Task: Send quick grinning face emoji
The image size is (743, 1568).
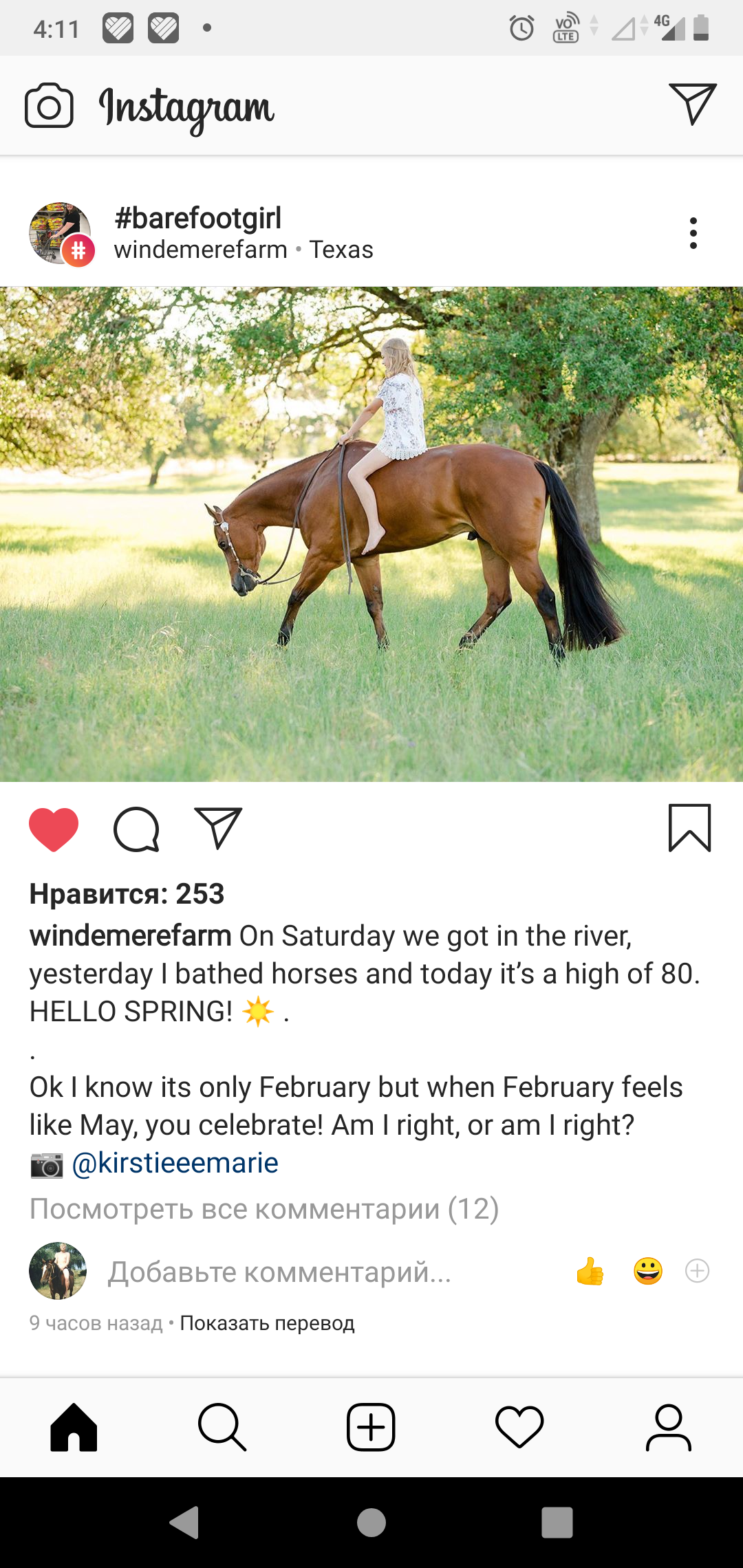Action: coord(648,1271)
